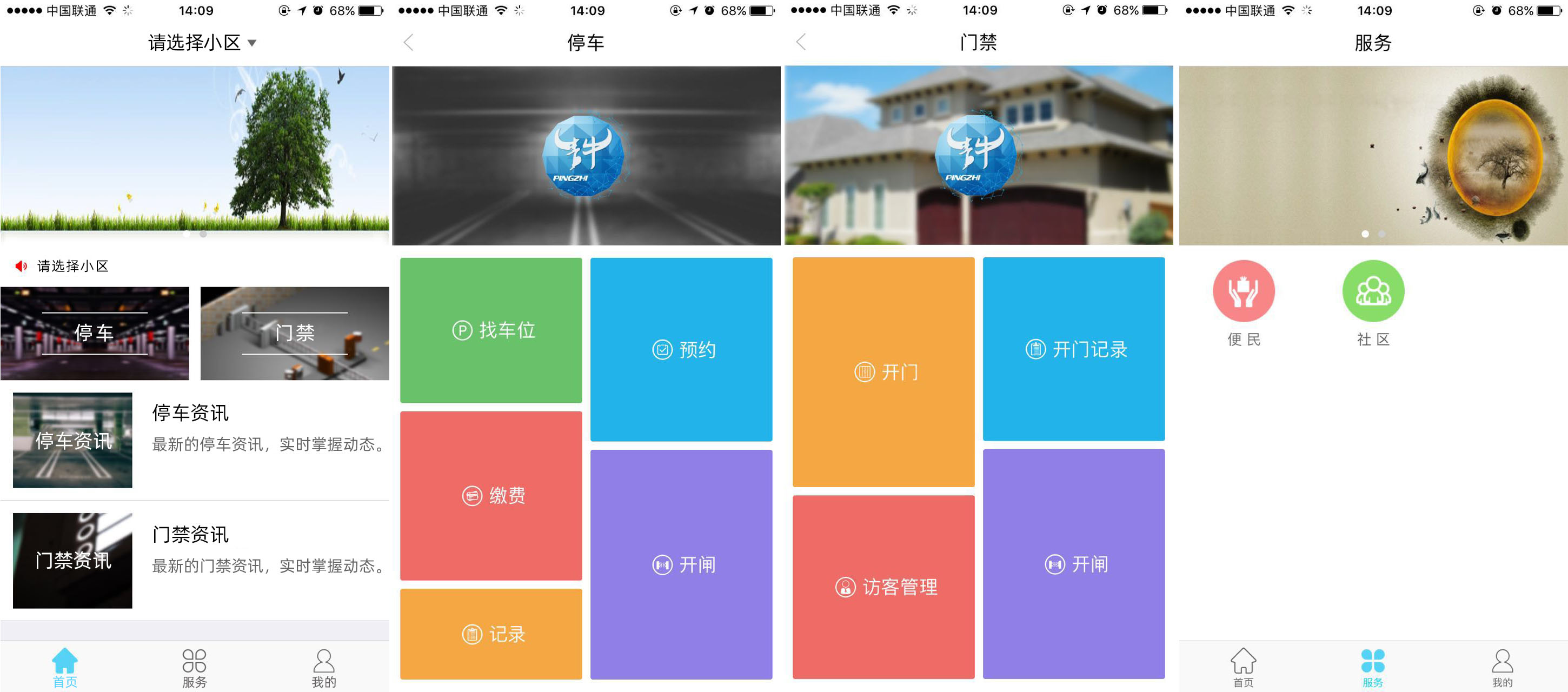The width and height of the screenshot is (1568, 692).
Task: Switch to the 首页 tab from the 服务 screen
Action: tap(1243, 668)
